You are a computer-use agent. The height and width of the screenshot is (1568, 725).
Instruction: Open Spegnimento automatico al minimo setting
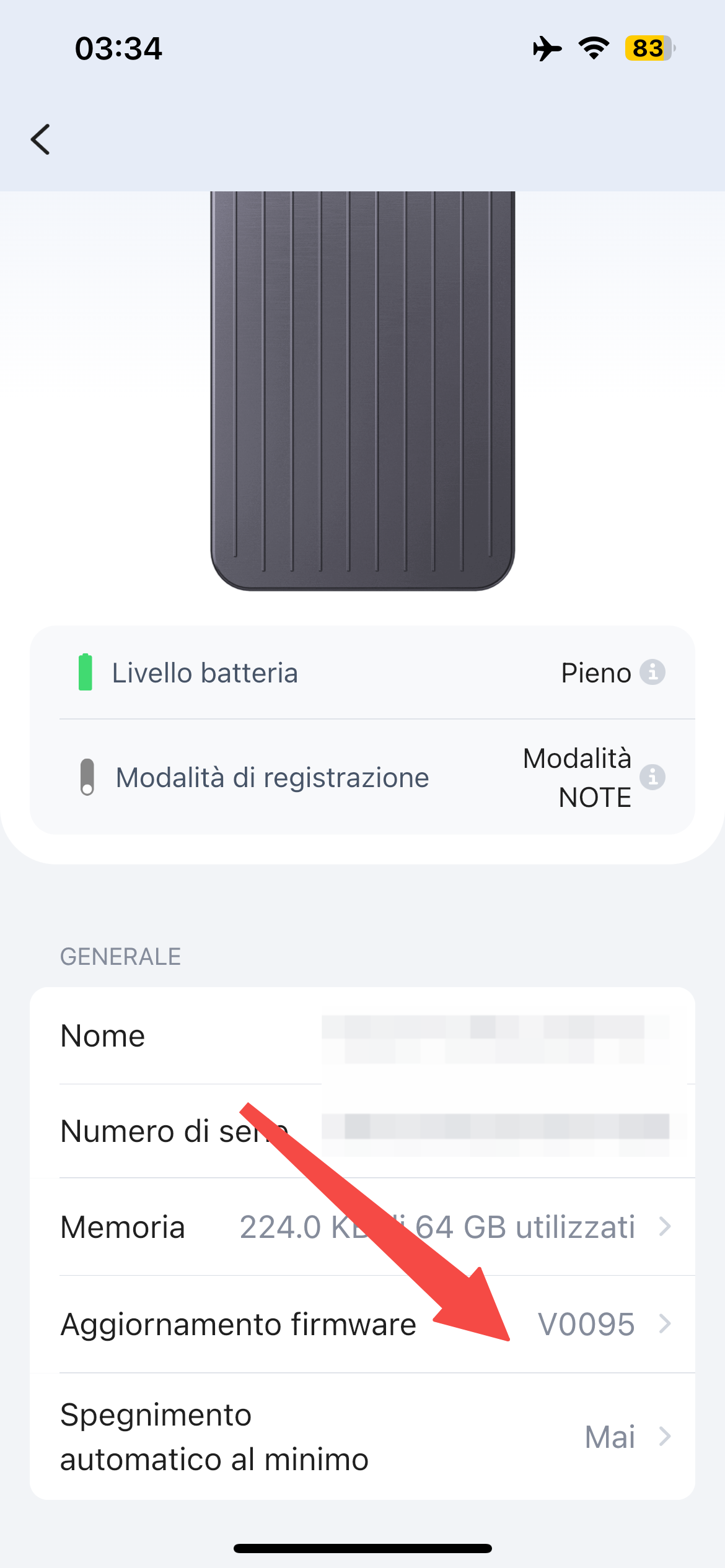click(362, 1437)
